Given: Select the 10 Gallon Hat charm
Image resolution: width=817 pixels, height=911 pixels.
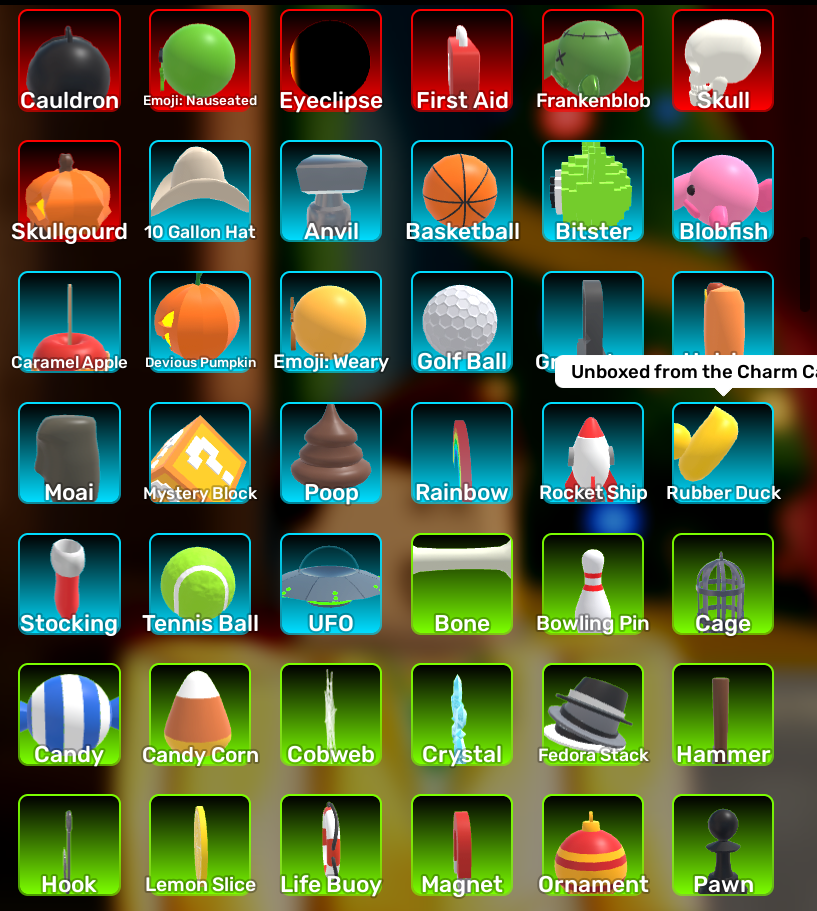Looking at the screenshot, I should pyautogui.click(x=200, y=191).
